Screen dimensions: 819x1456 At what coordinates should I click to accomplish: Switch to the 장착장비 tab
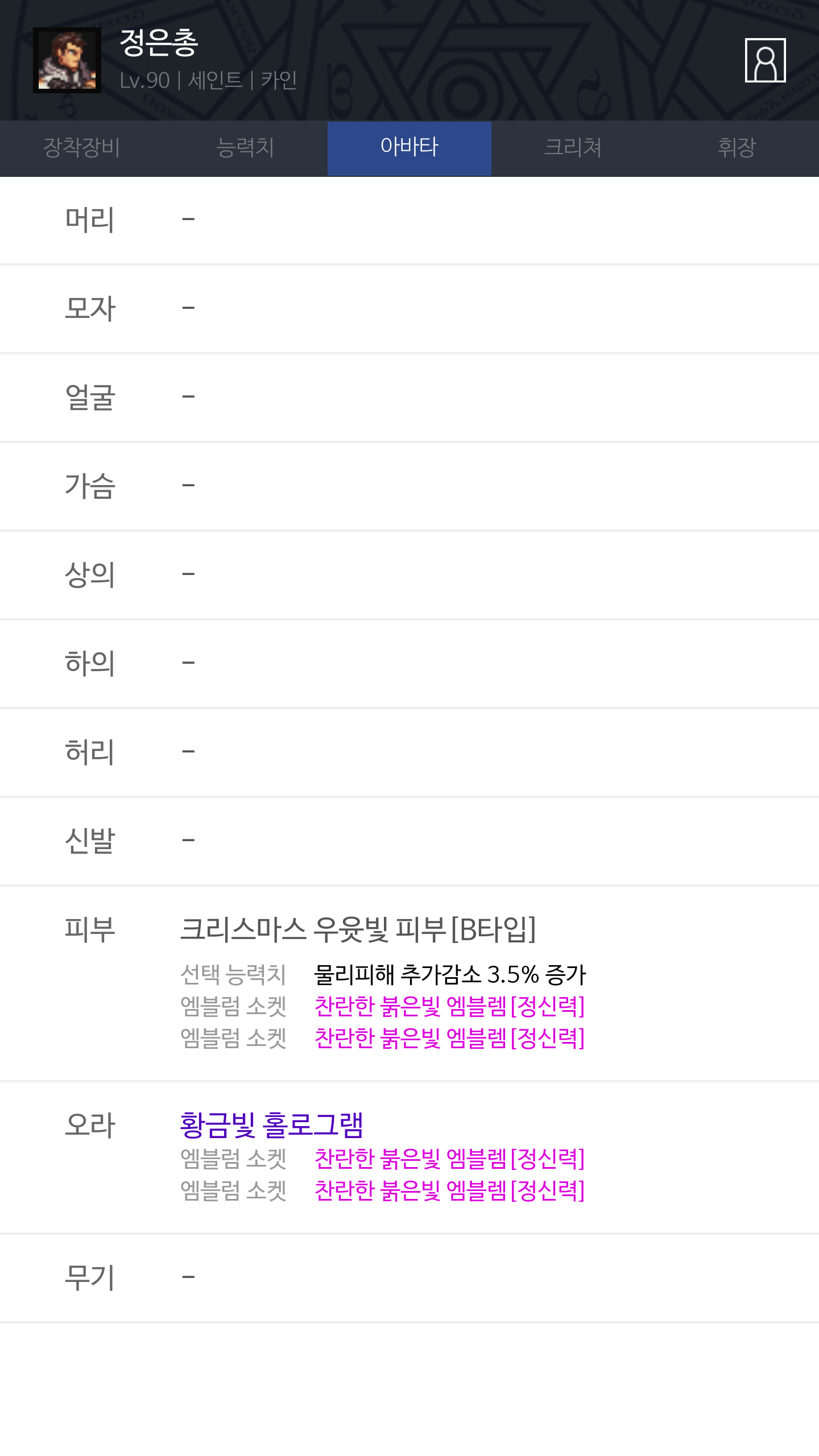[x=82, y=148]
